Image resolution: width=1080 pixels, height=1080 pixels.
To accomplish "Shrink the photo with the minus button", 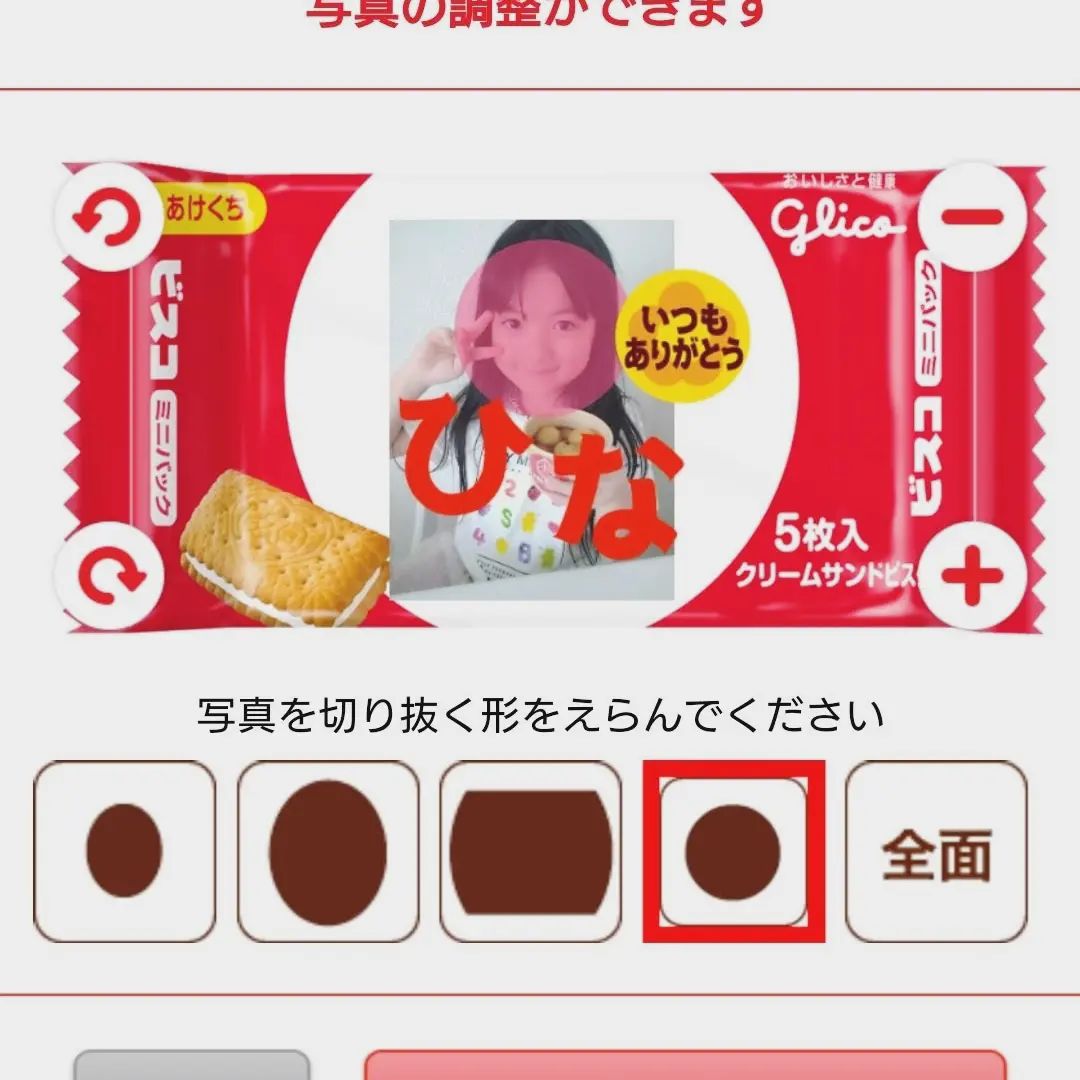I will coord(972,217).
